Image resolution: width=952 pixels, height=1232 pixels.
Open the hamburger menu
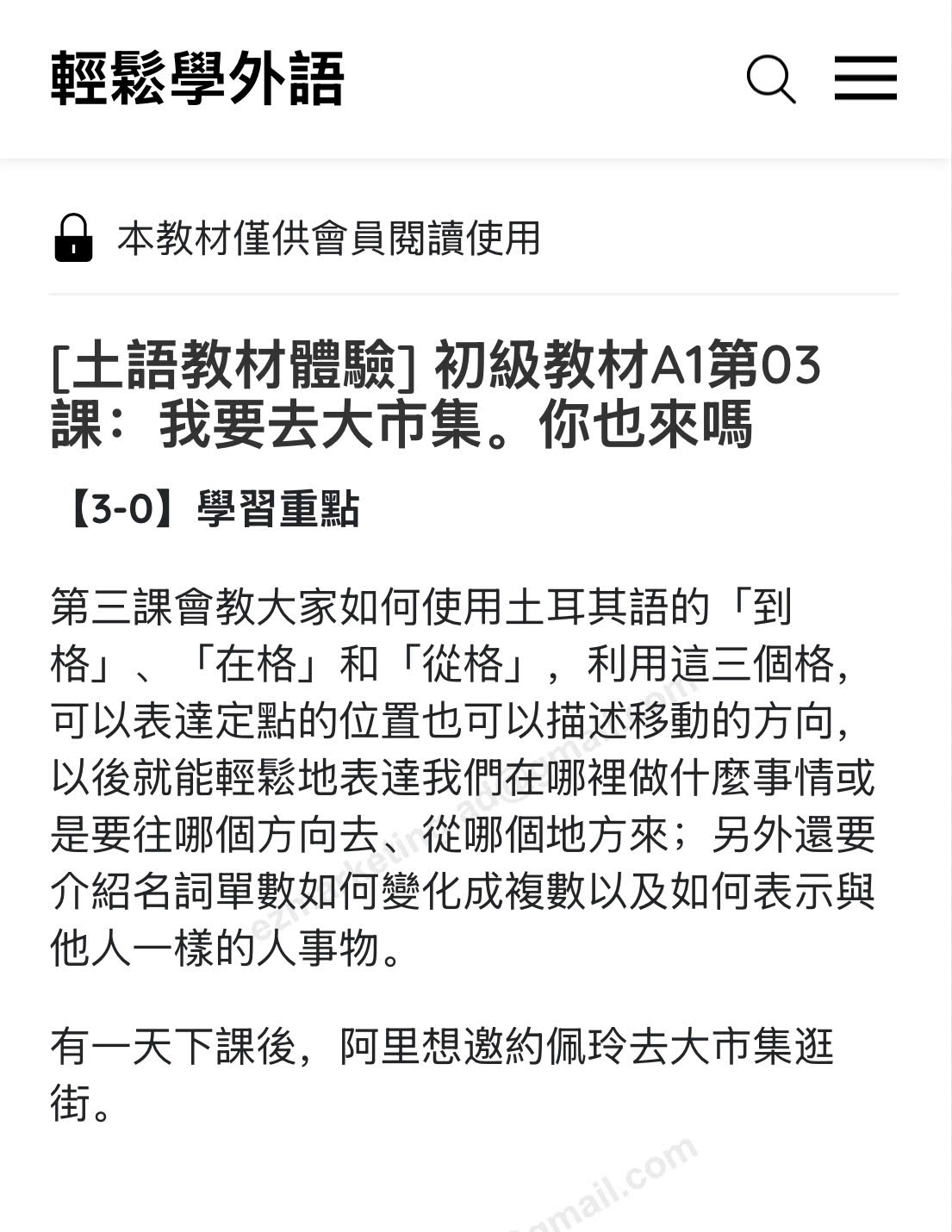click(865, 78)
